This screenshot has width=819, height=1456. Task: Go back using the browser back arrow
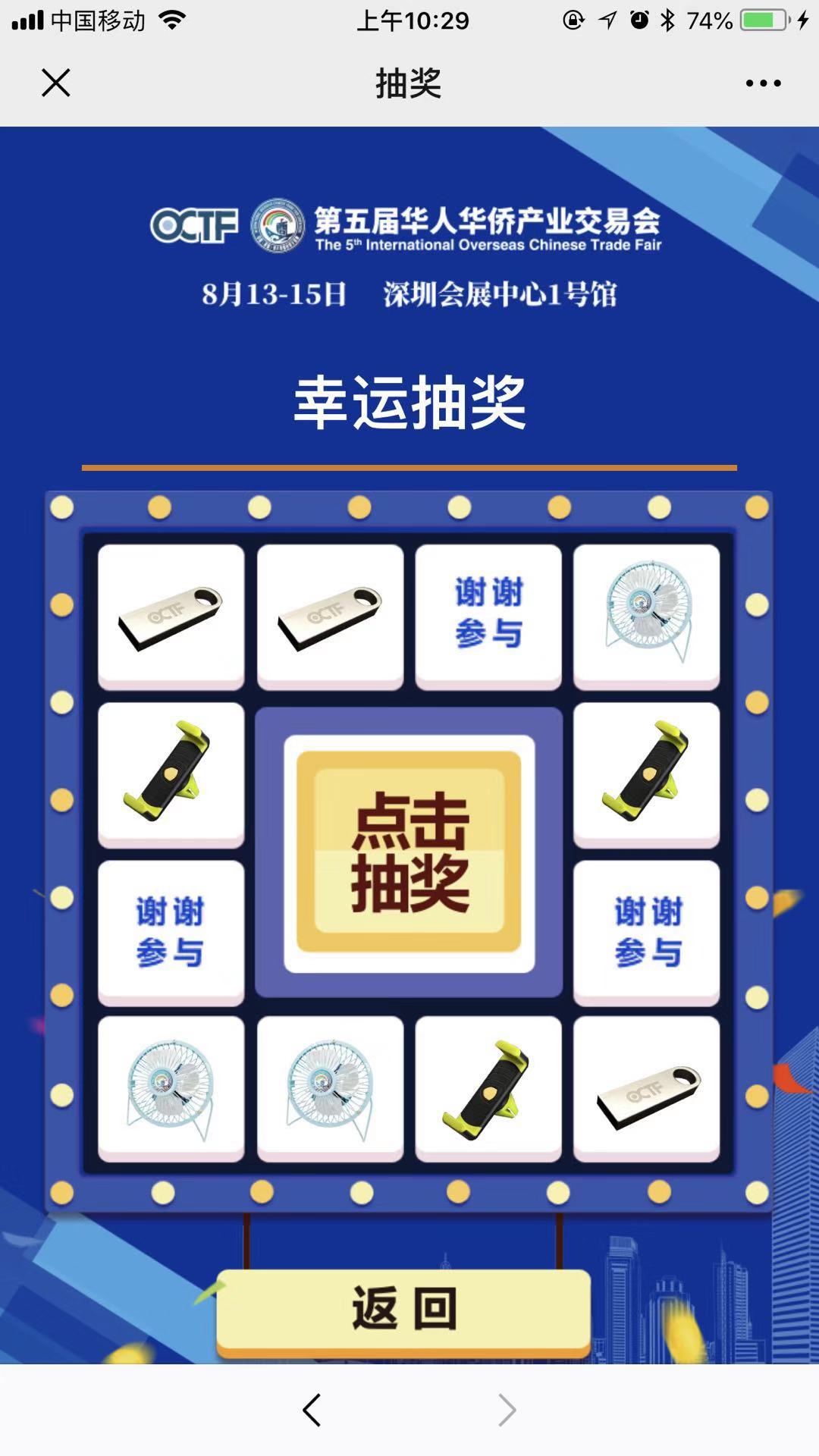[312, 1410]
